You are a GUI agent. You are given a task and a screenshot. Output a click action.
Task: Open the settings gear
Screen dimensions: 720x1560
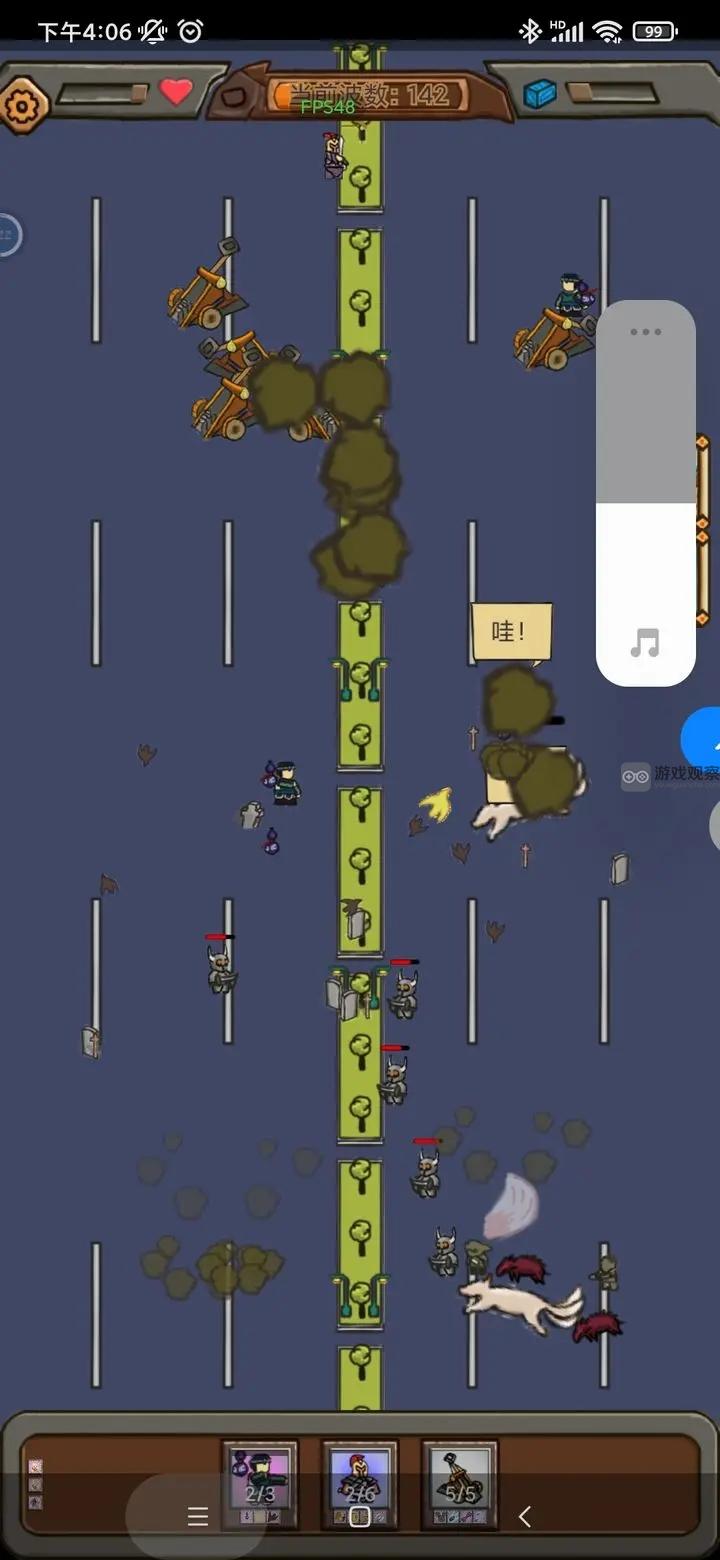pyautogui.click(x=22, y=103)
